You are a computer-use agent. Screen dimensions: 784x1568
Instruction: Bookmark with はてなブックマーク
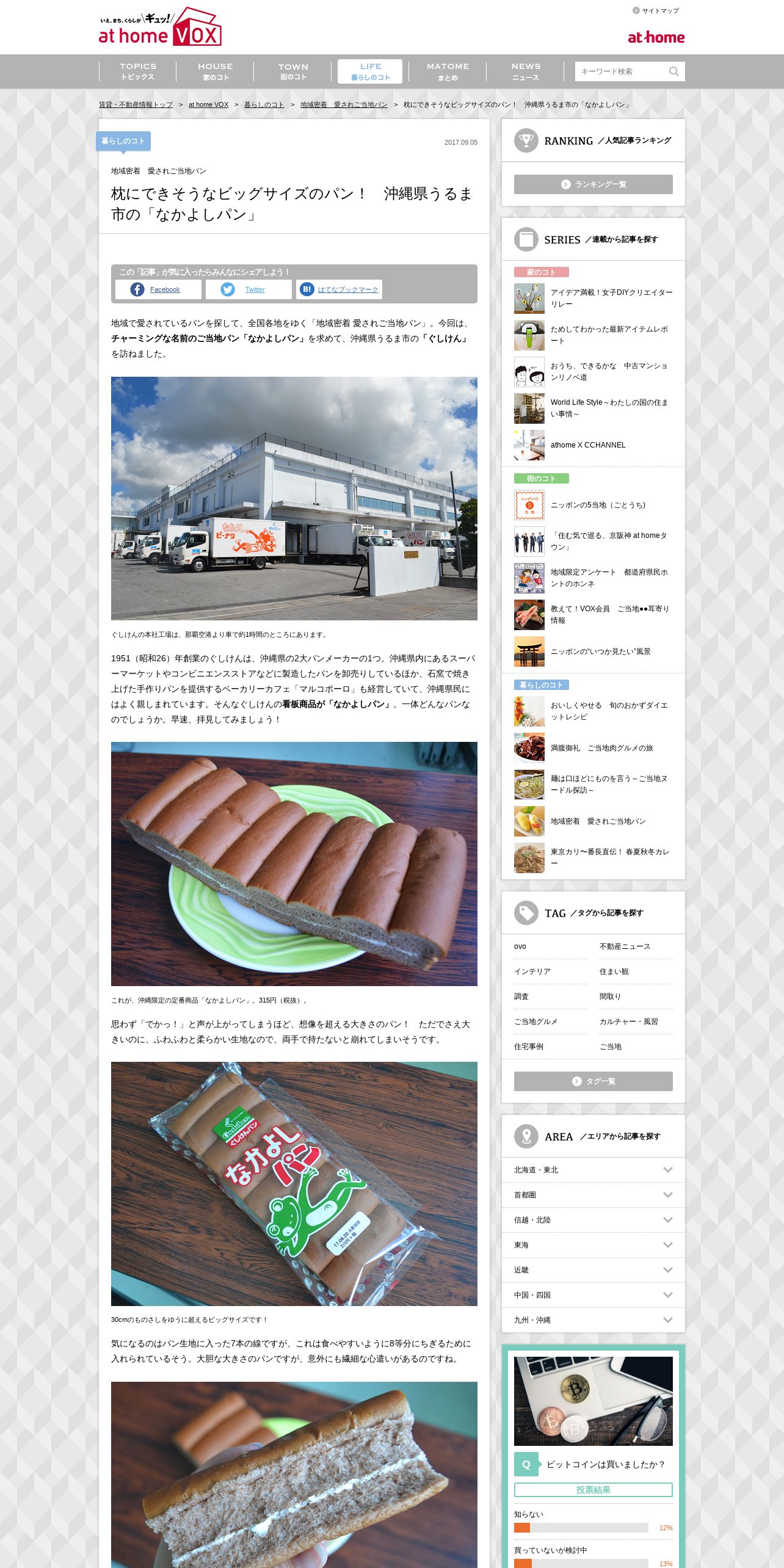pyautogui.click(x=339, y=289)
